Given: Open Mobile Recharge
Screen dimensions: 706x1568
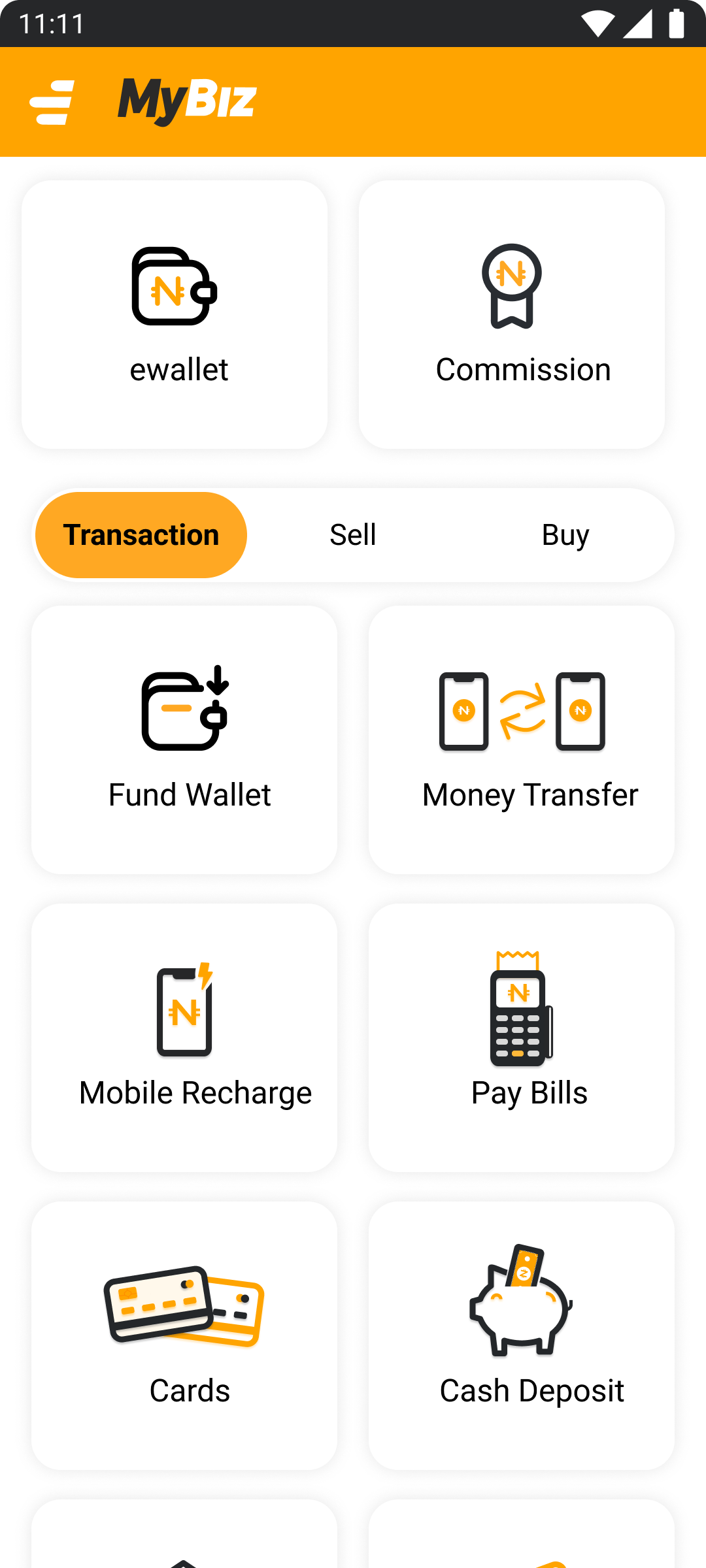Looking at the screenshot, I should click(x=184, y=1037).
